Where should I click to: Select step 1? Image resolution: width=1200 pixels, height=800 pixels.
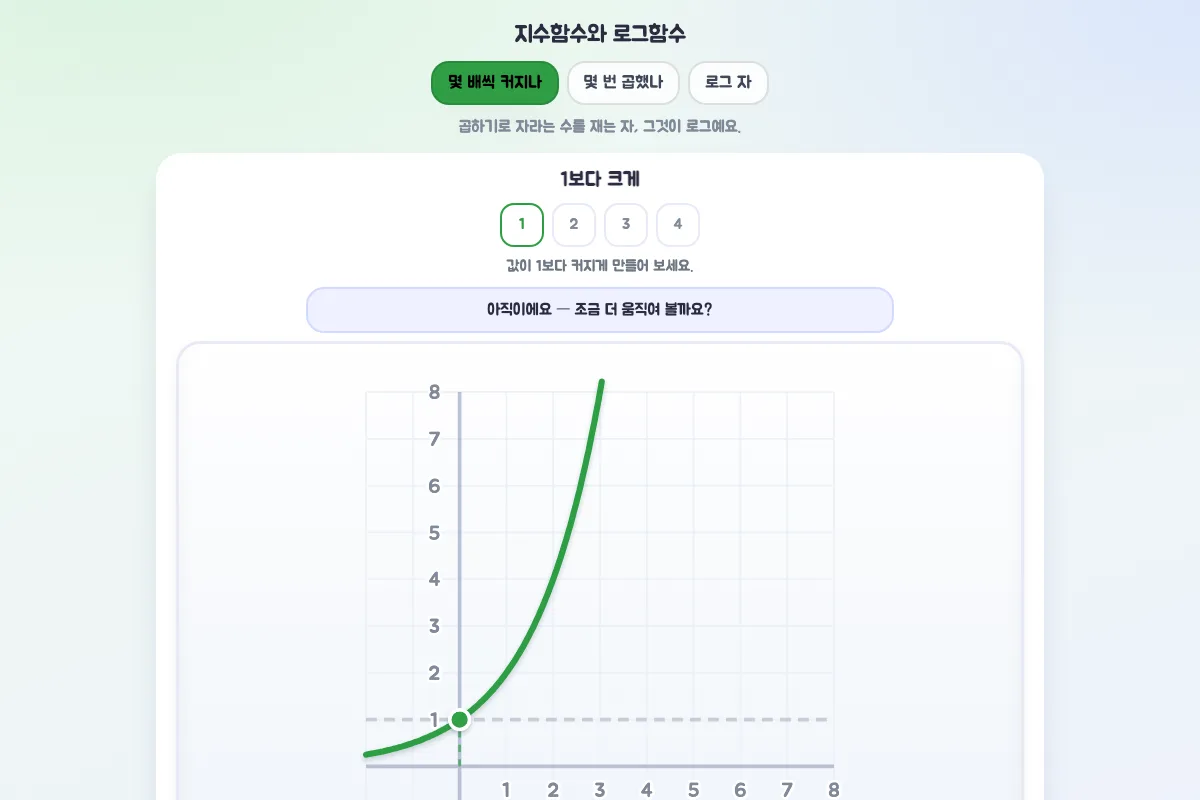(x=522, y=225)
